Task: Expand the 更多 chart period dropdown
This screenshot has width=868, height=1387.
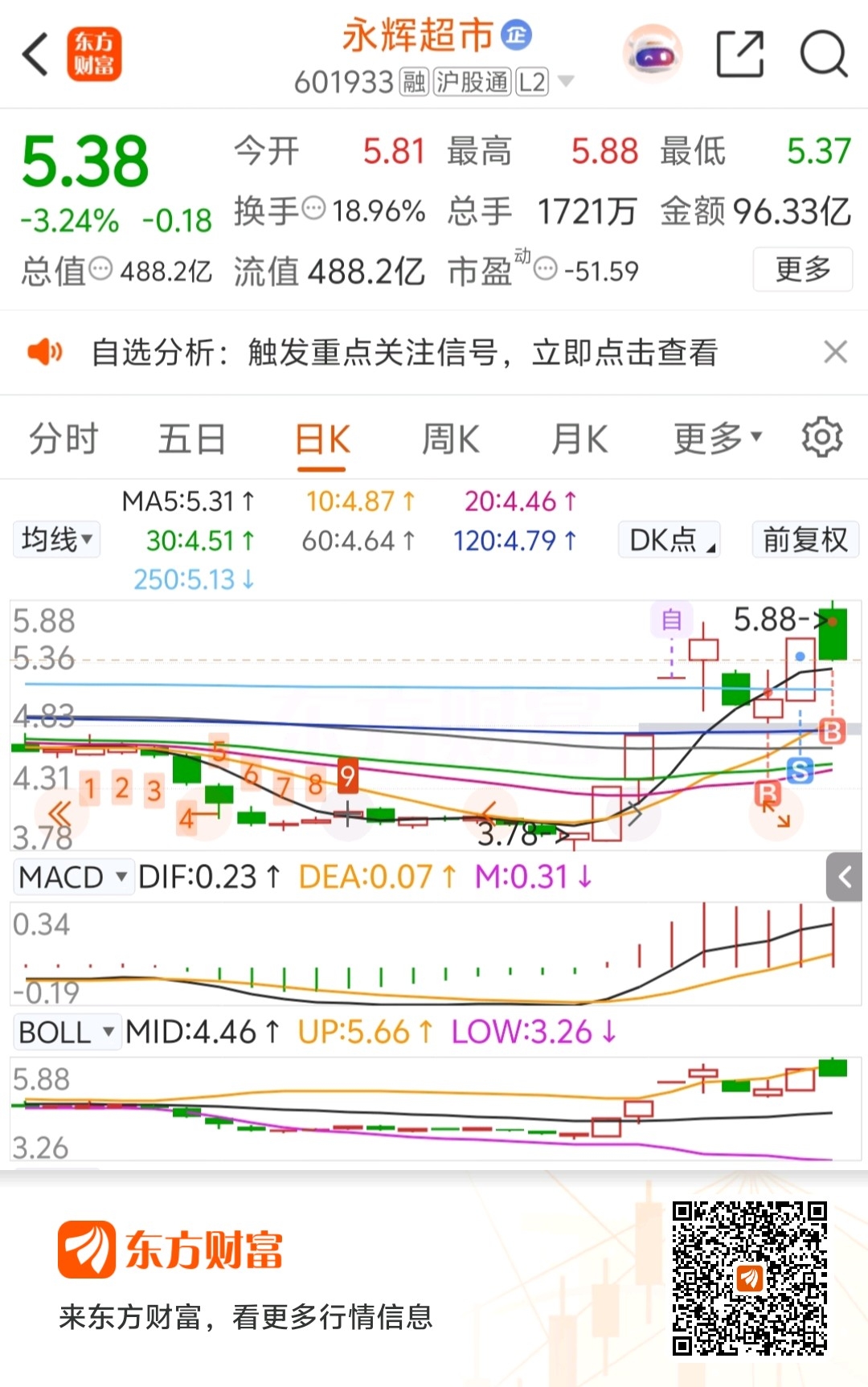Action: pos(716,439)
